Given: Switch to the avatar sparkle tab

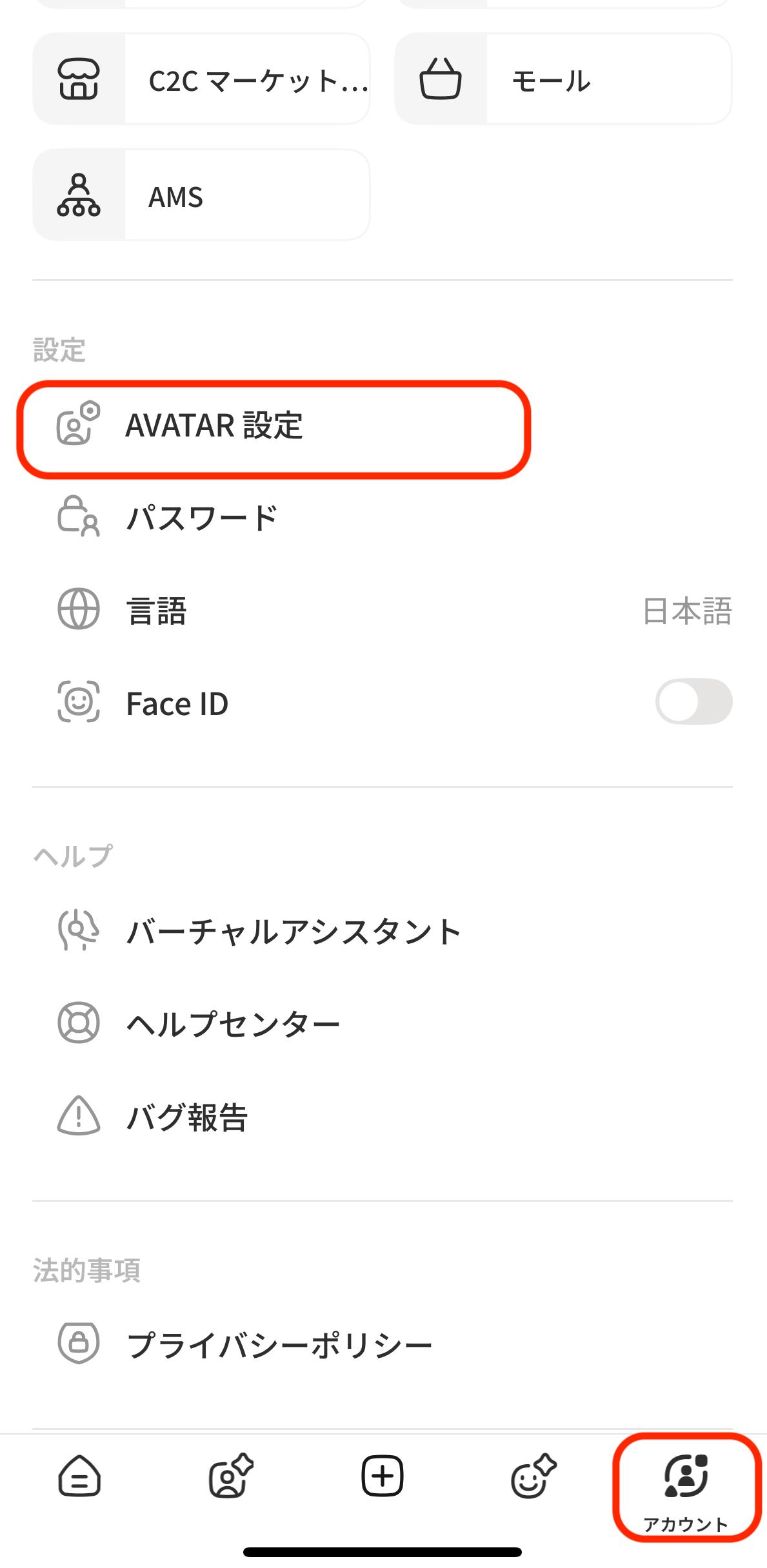Looking at the screenshot, I should tap(230, 1476).
